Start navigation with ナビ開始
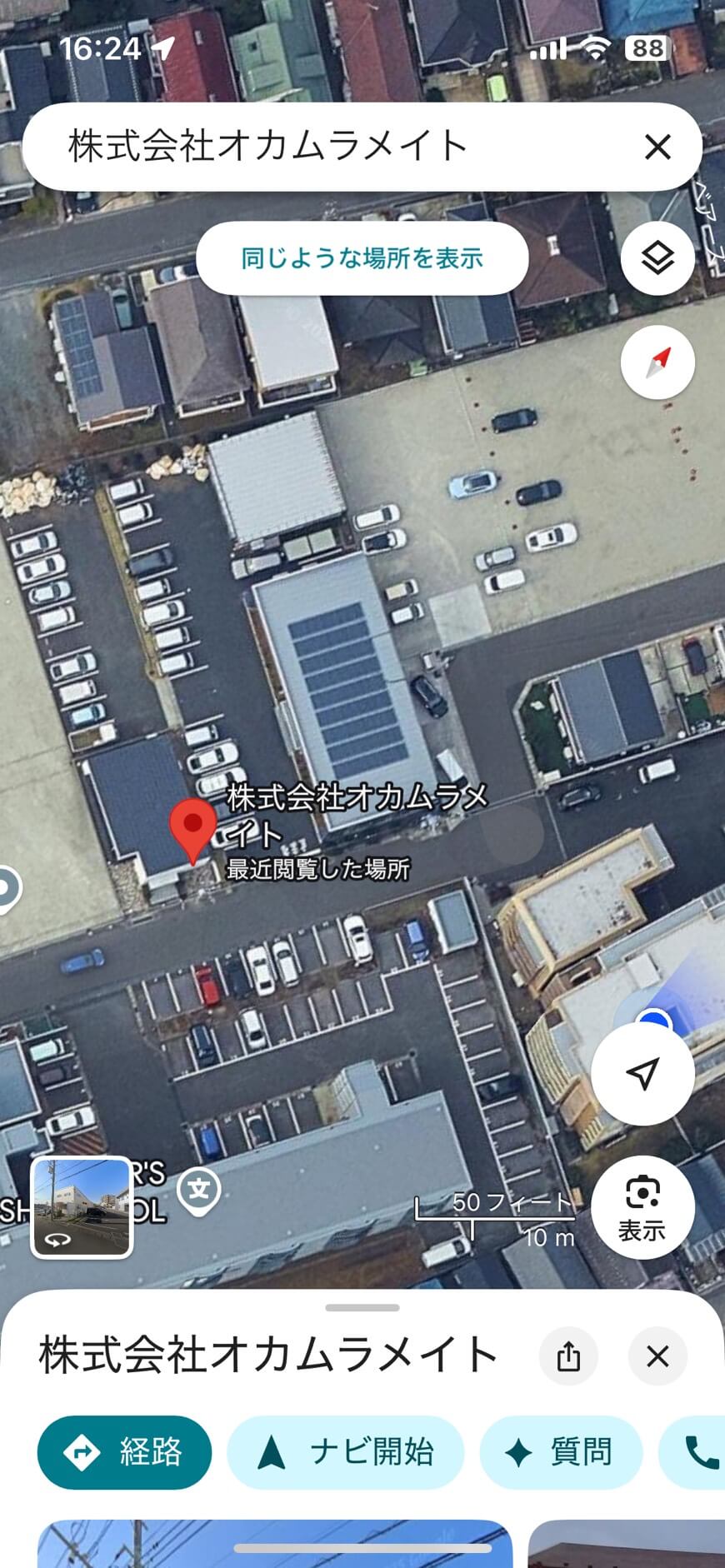 [345, 1452]
